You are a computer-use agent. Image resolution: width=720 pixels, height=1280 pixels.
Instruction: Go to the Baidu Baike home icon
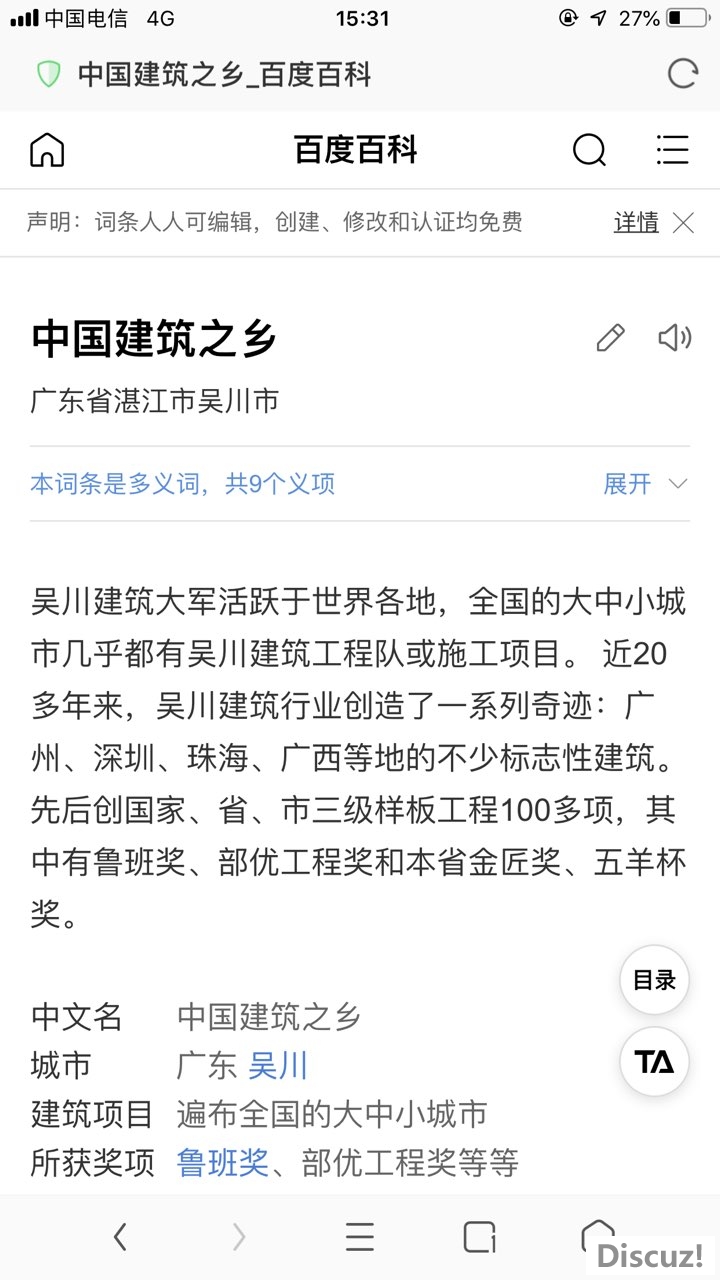pos(47,150)
